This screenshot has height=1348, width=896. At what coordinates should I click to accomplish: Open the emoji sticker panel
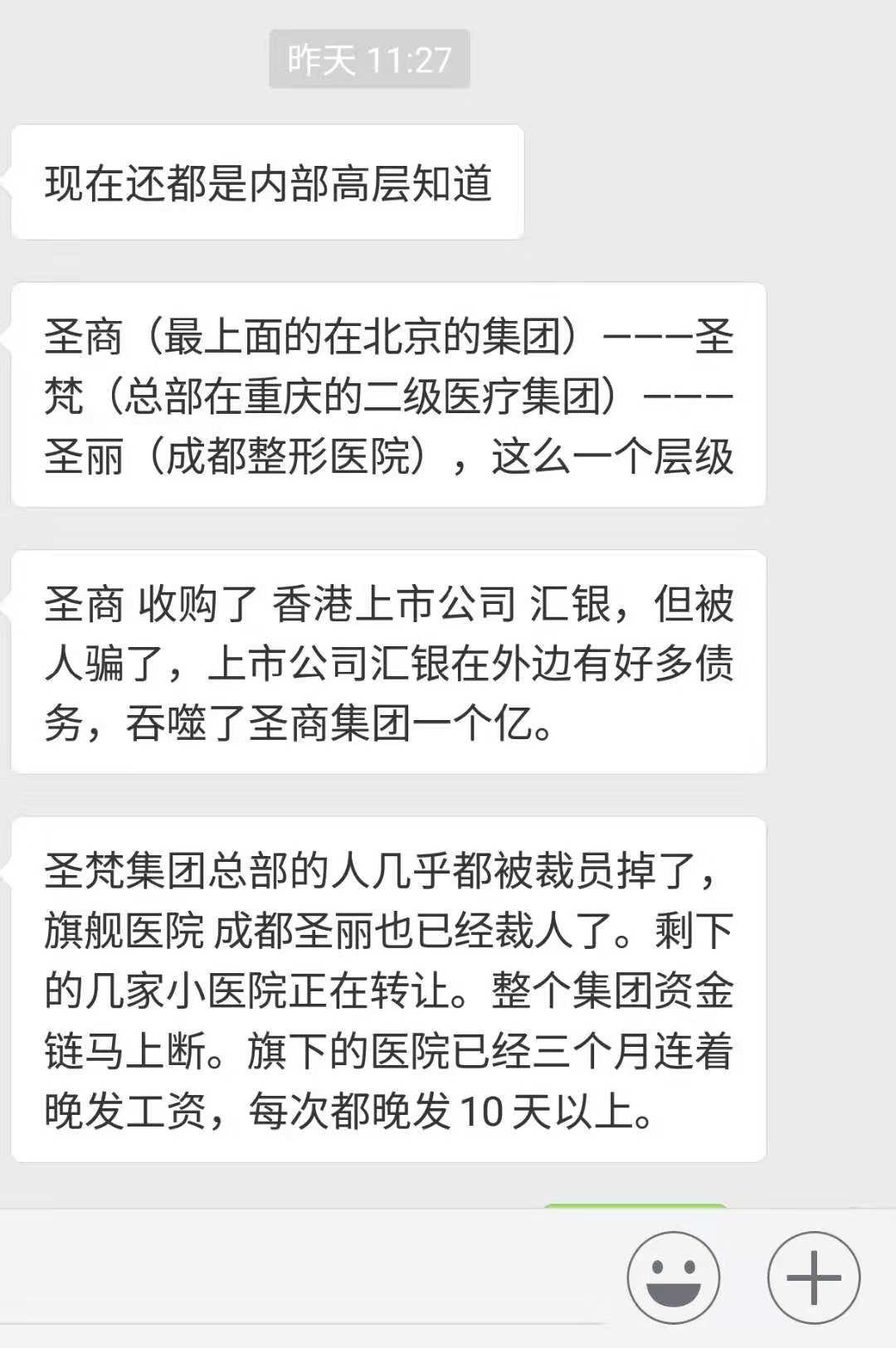pos(673,1277)
